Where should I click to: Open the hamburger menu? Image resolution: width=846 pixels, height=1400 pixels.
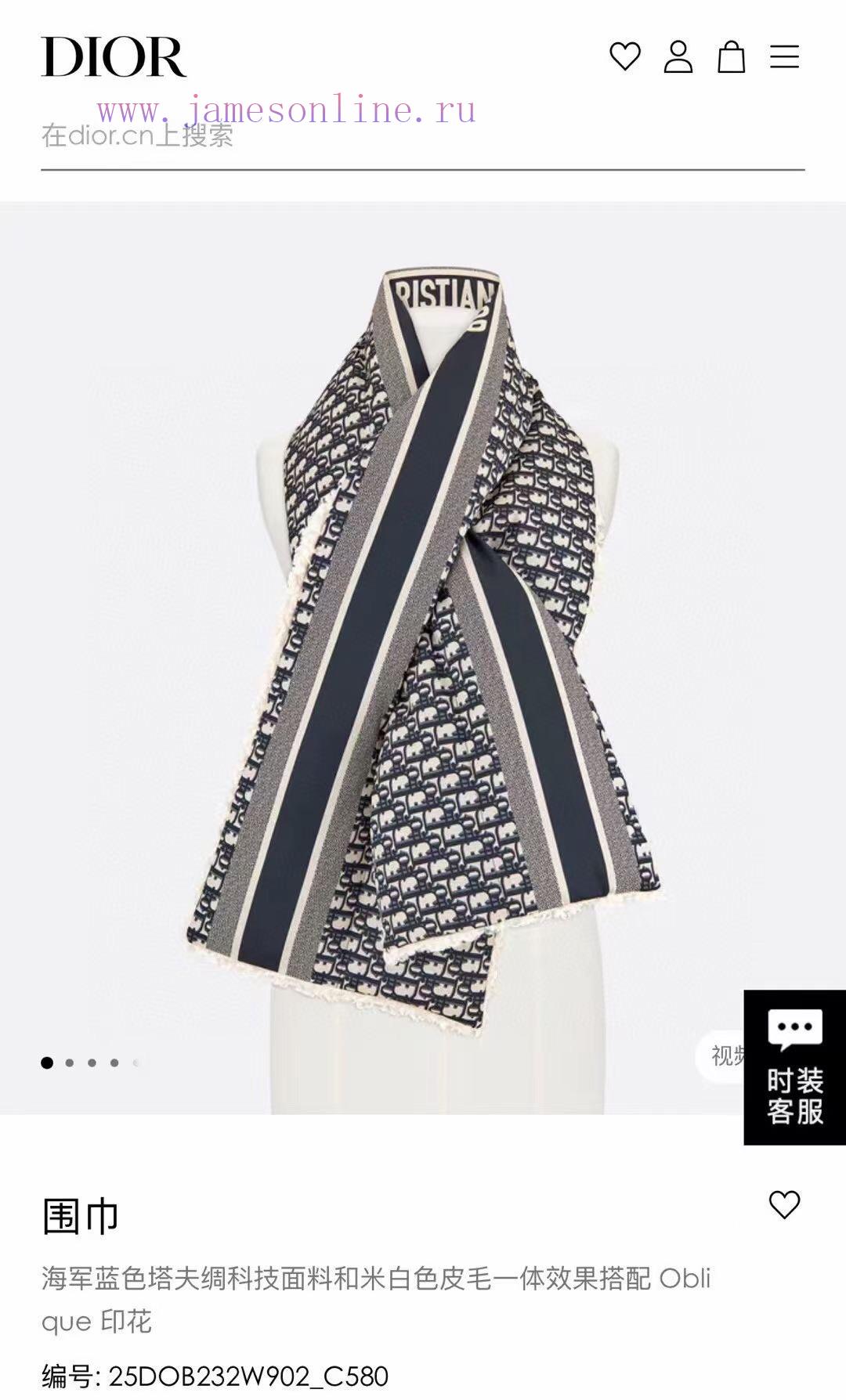point(784,56)
